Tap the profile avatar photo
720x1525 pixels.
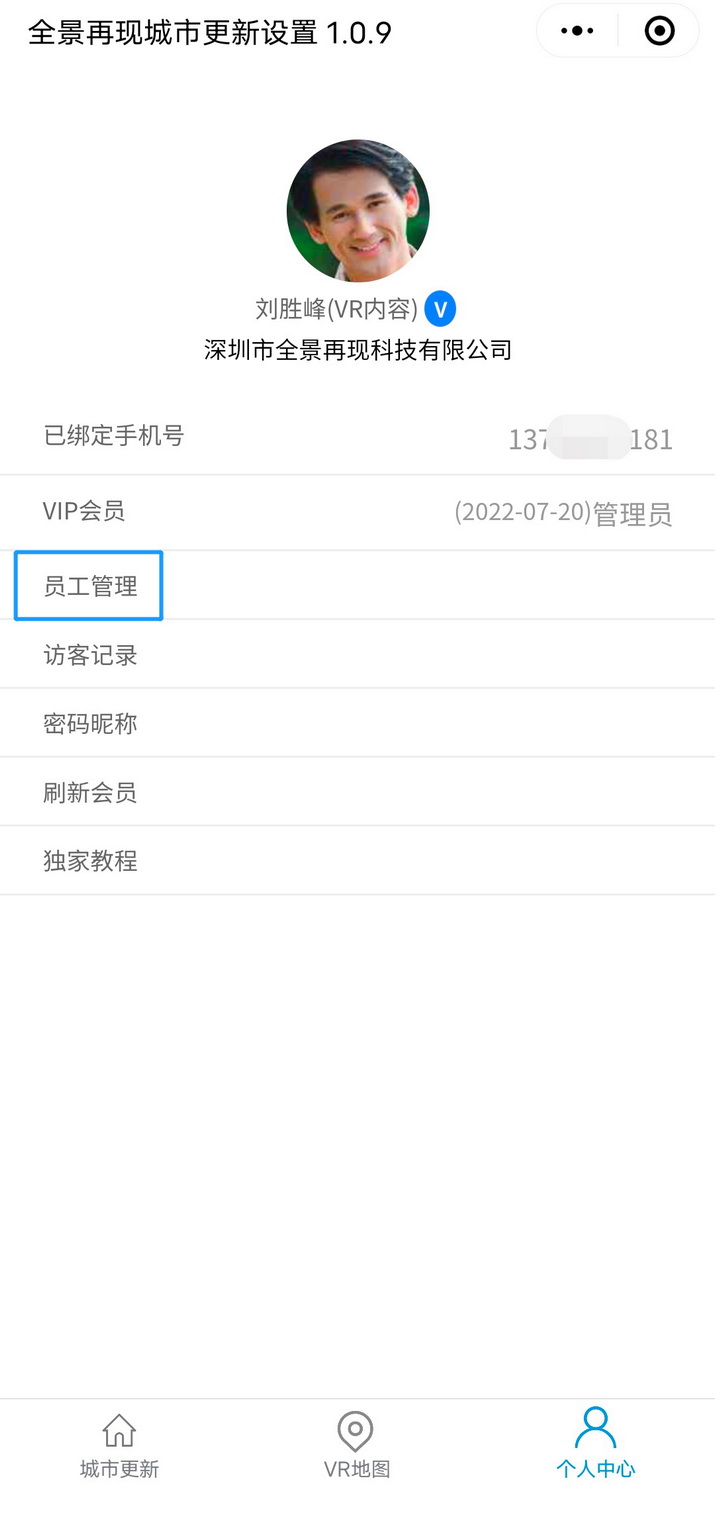358,211
